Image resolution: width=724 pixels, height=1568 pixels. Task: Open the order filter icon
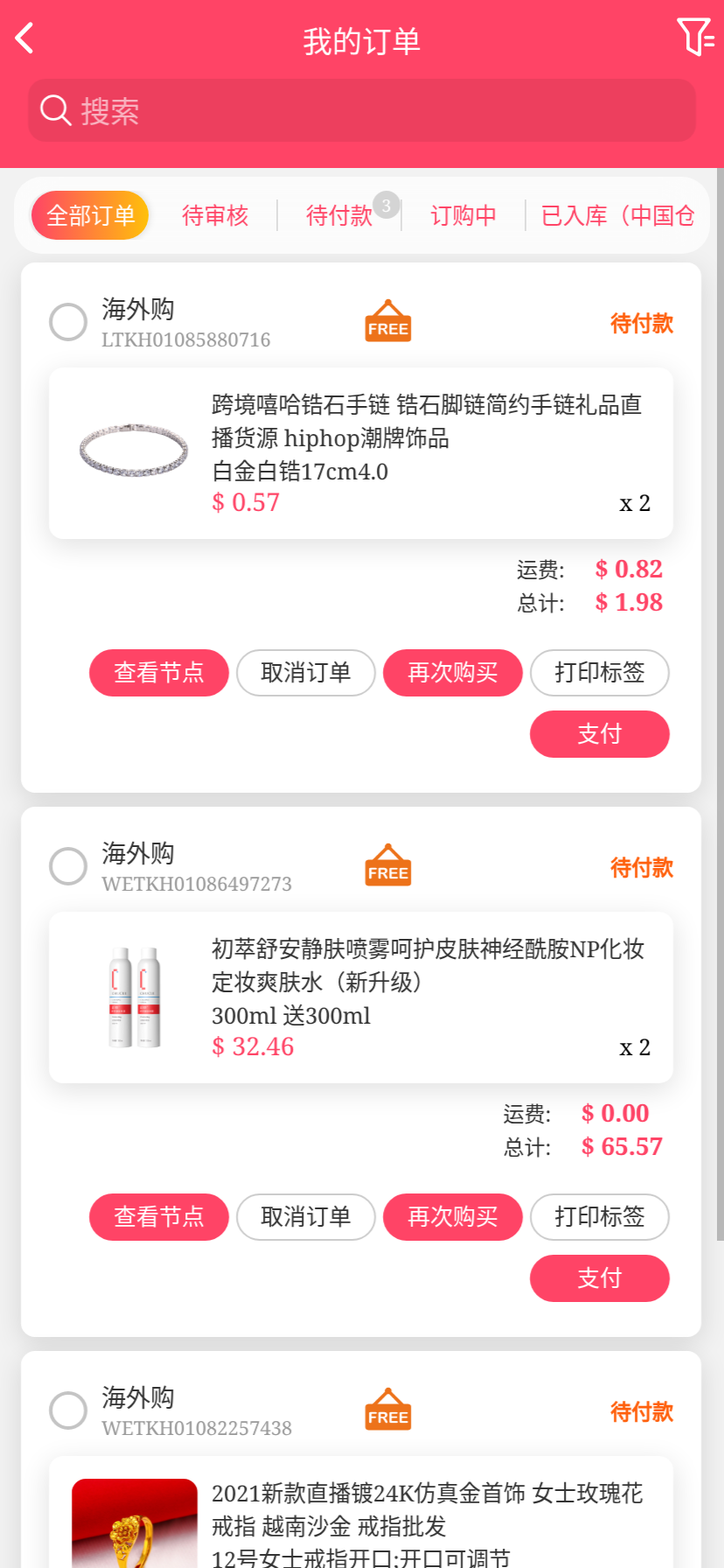pyautogui.click(x=695, y=38)
